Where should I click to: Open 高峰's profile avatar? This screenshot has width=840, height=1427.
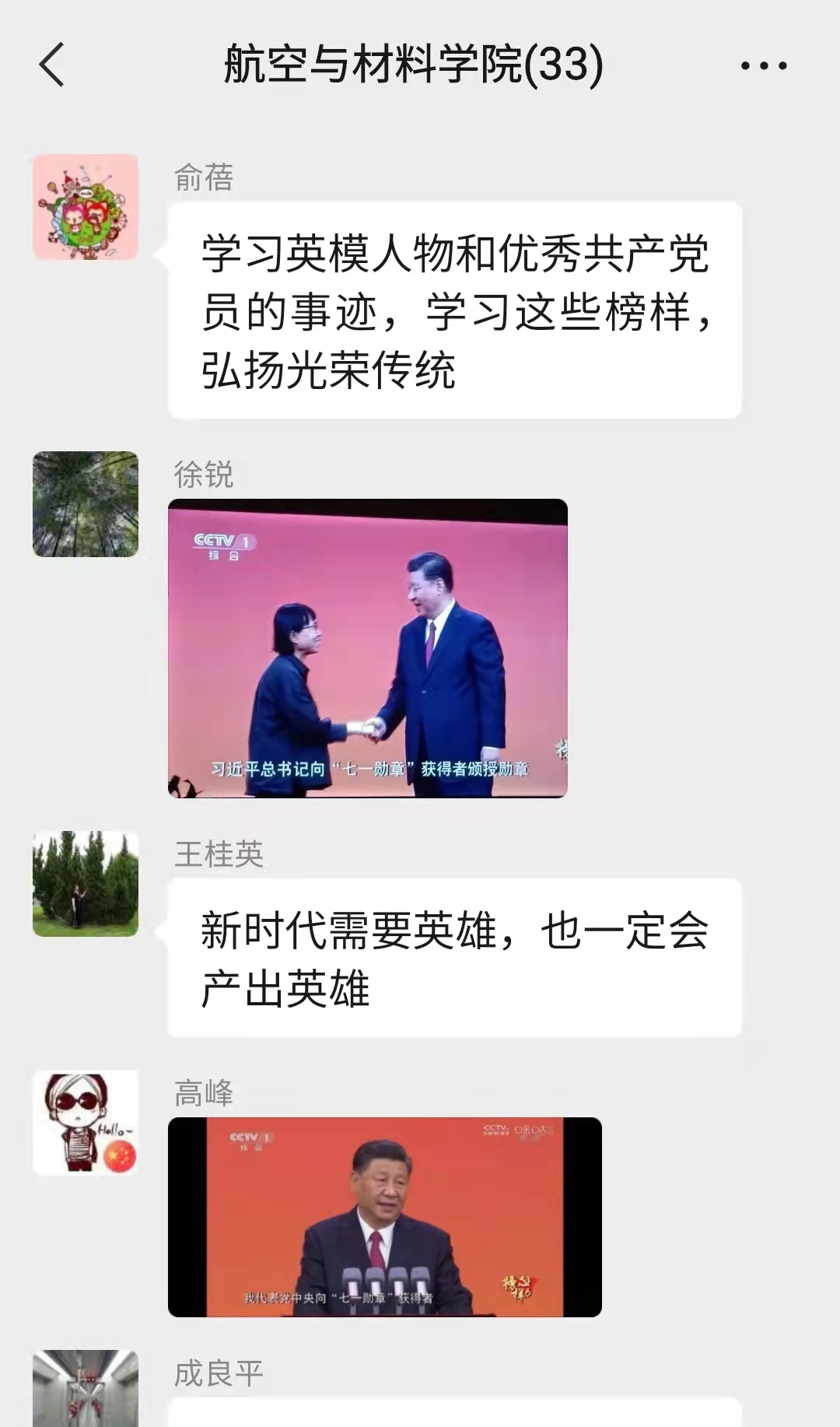point(86,1122)
